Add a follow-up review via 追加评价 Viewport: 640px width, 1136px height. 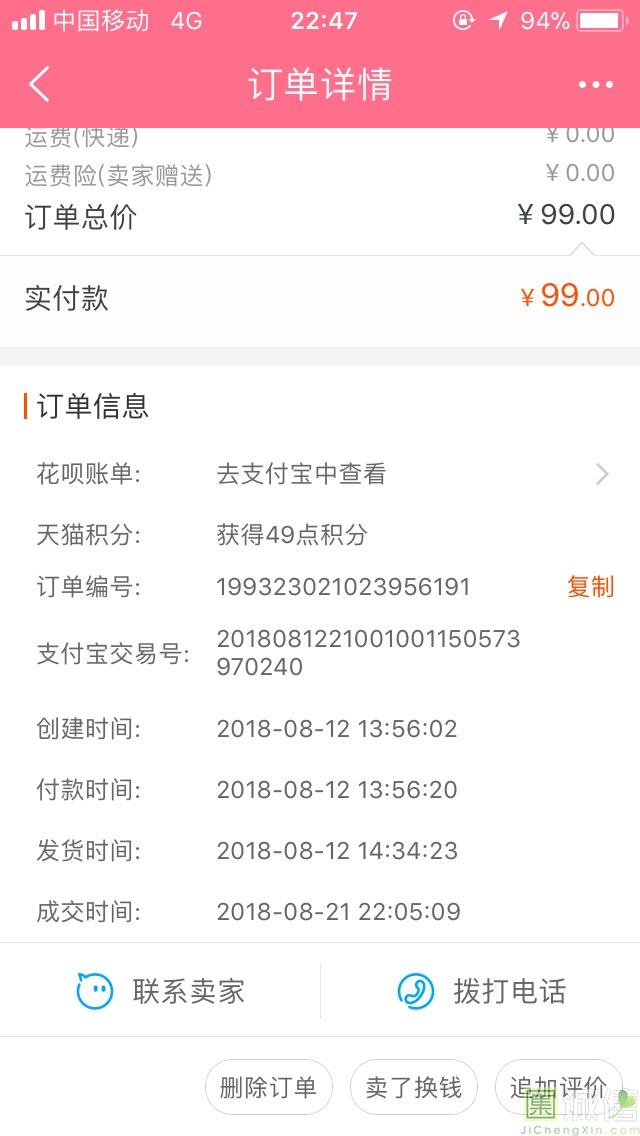[x=558, y=1087]
